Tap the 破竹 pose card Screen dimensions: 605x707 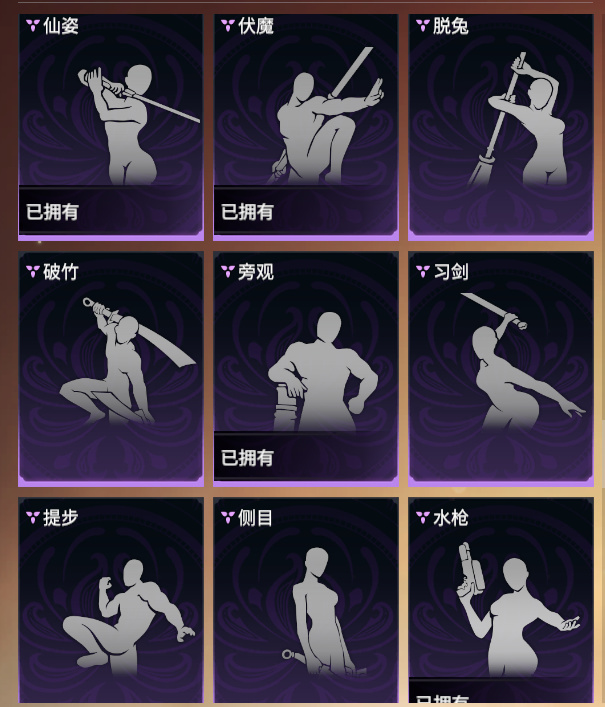[110, 368]
